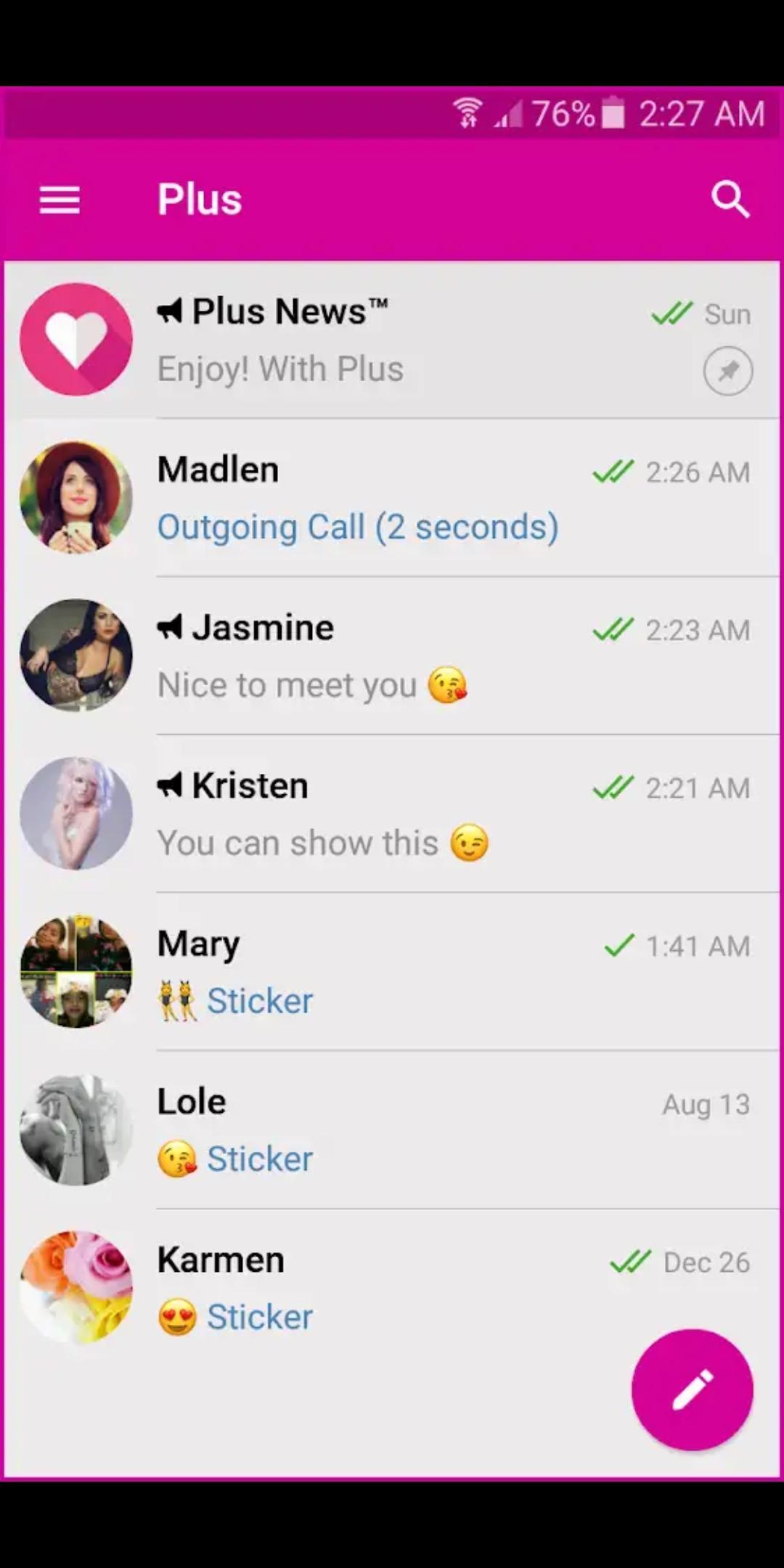Tap the search icon

[x=730, y=200]
